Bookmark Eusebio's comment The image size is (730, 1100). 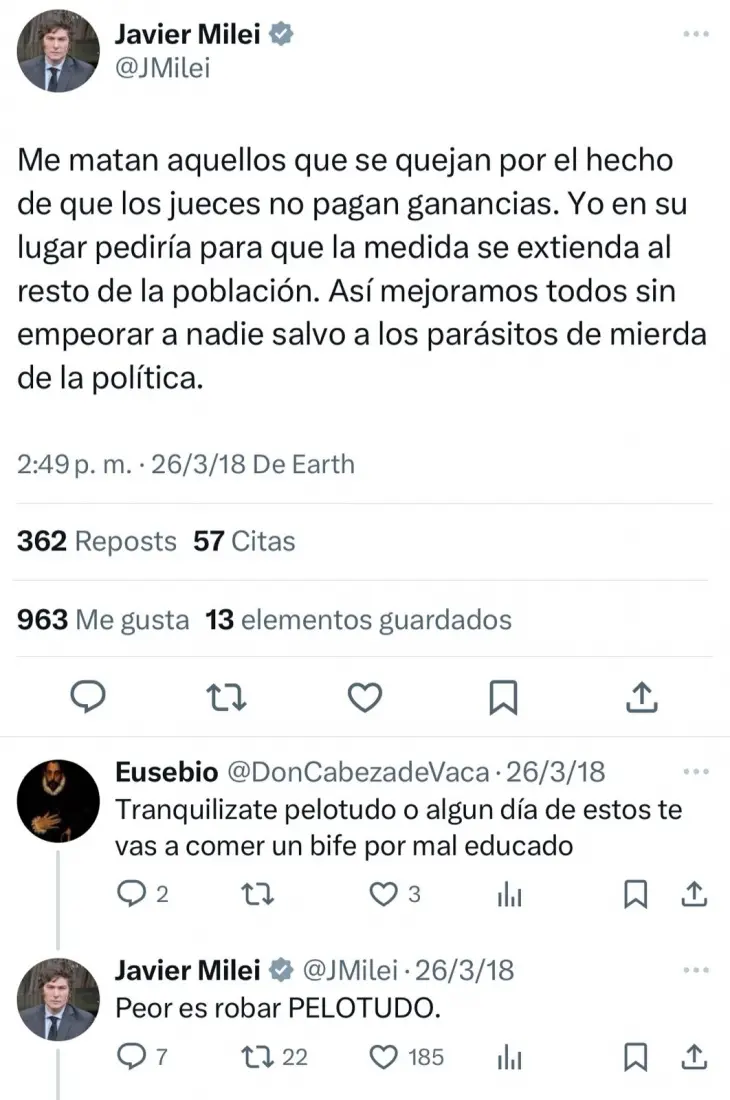634,895
